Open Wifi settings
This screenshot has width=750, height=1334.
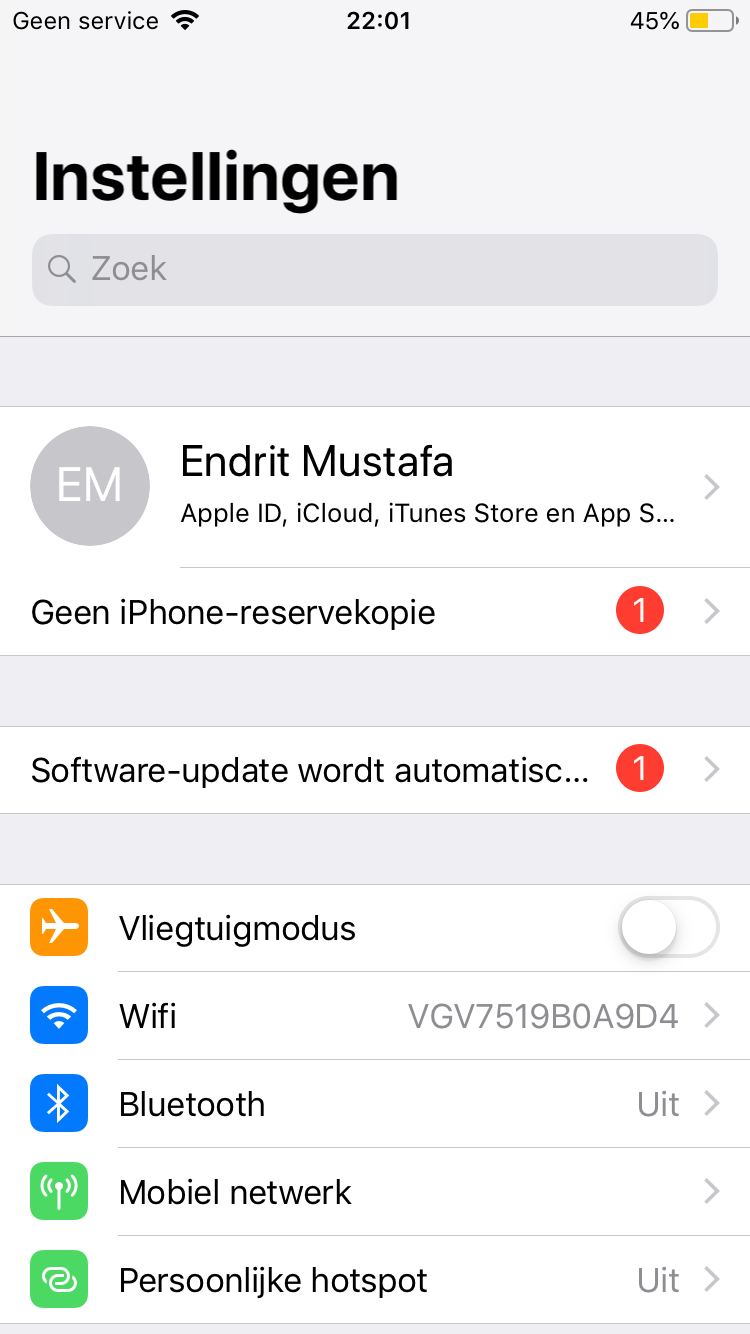[375, 1016]
